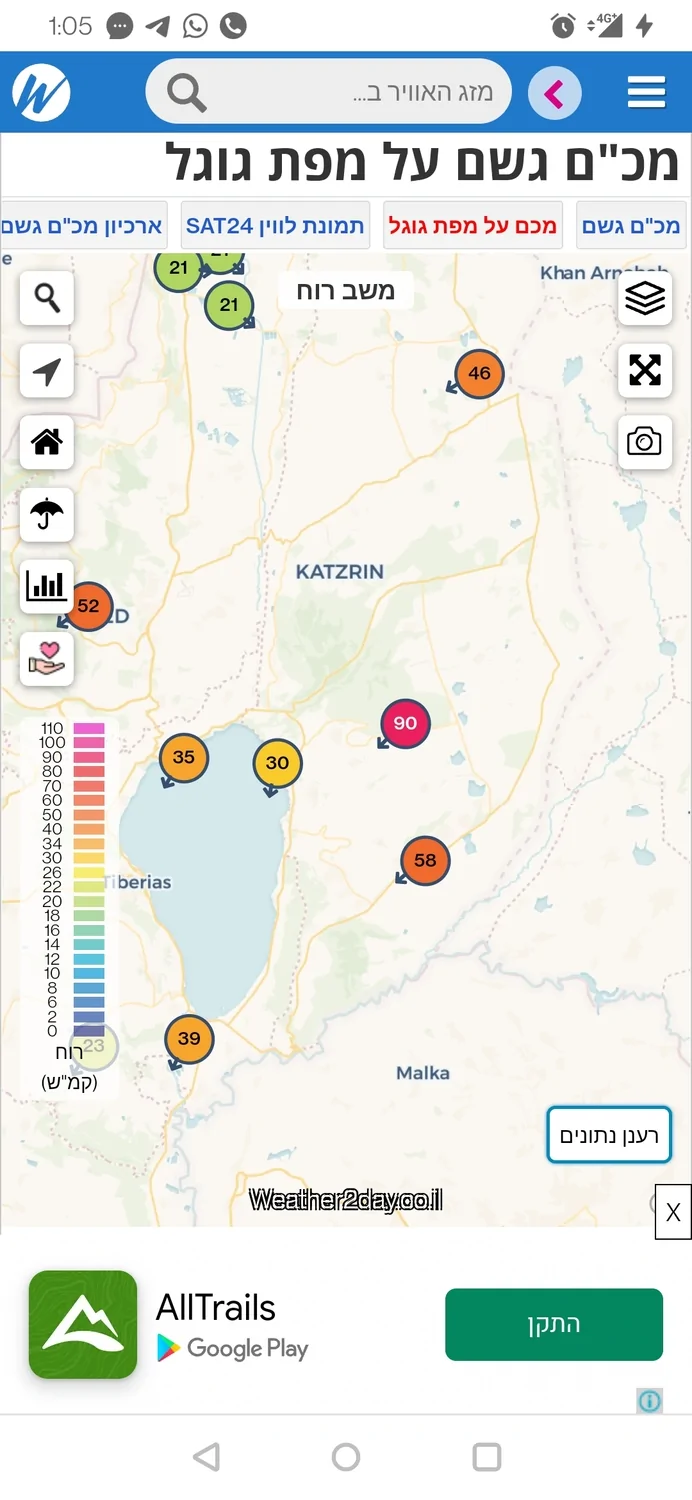Tap the pink back arrow button
Image resolution: width=692 pixels, height=1500 pixels.
click(x=554, y=93)
